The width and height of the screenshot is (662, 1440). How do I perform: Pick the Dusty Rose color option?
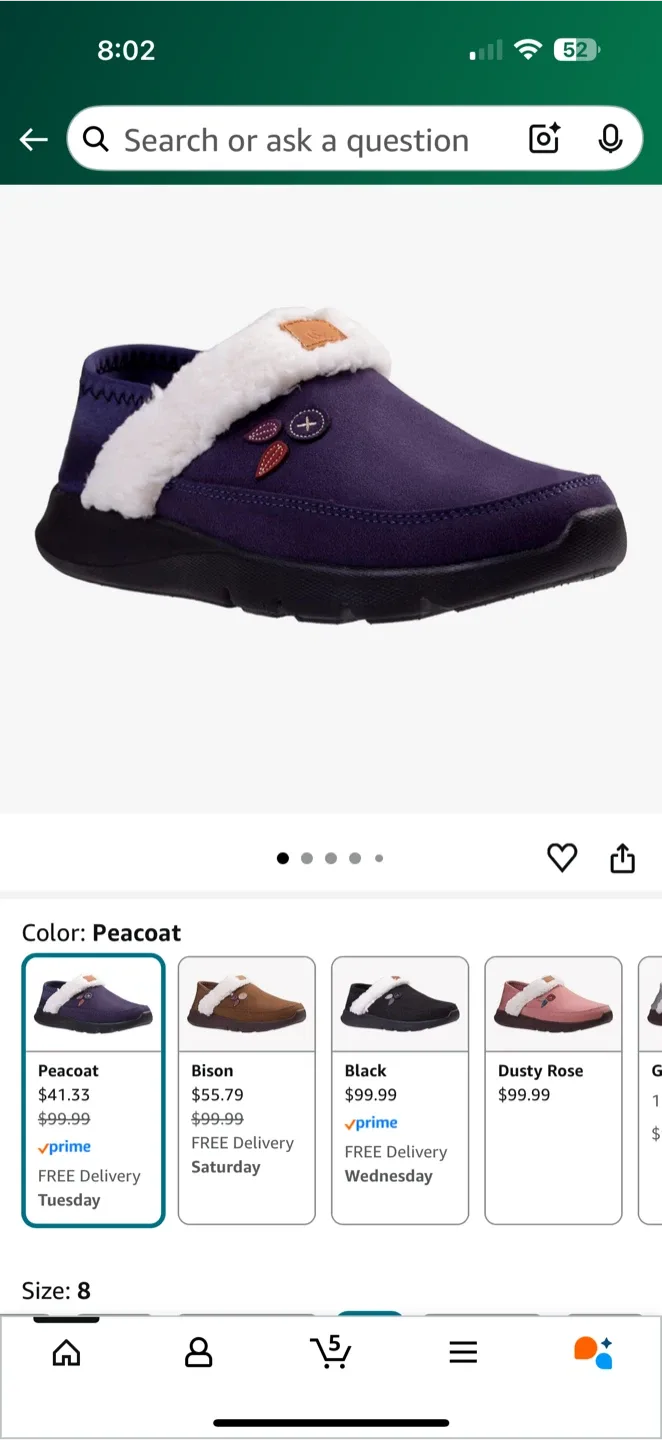[x=553, y=1090]
